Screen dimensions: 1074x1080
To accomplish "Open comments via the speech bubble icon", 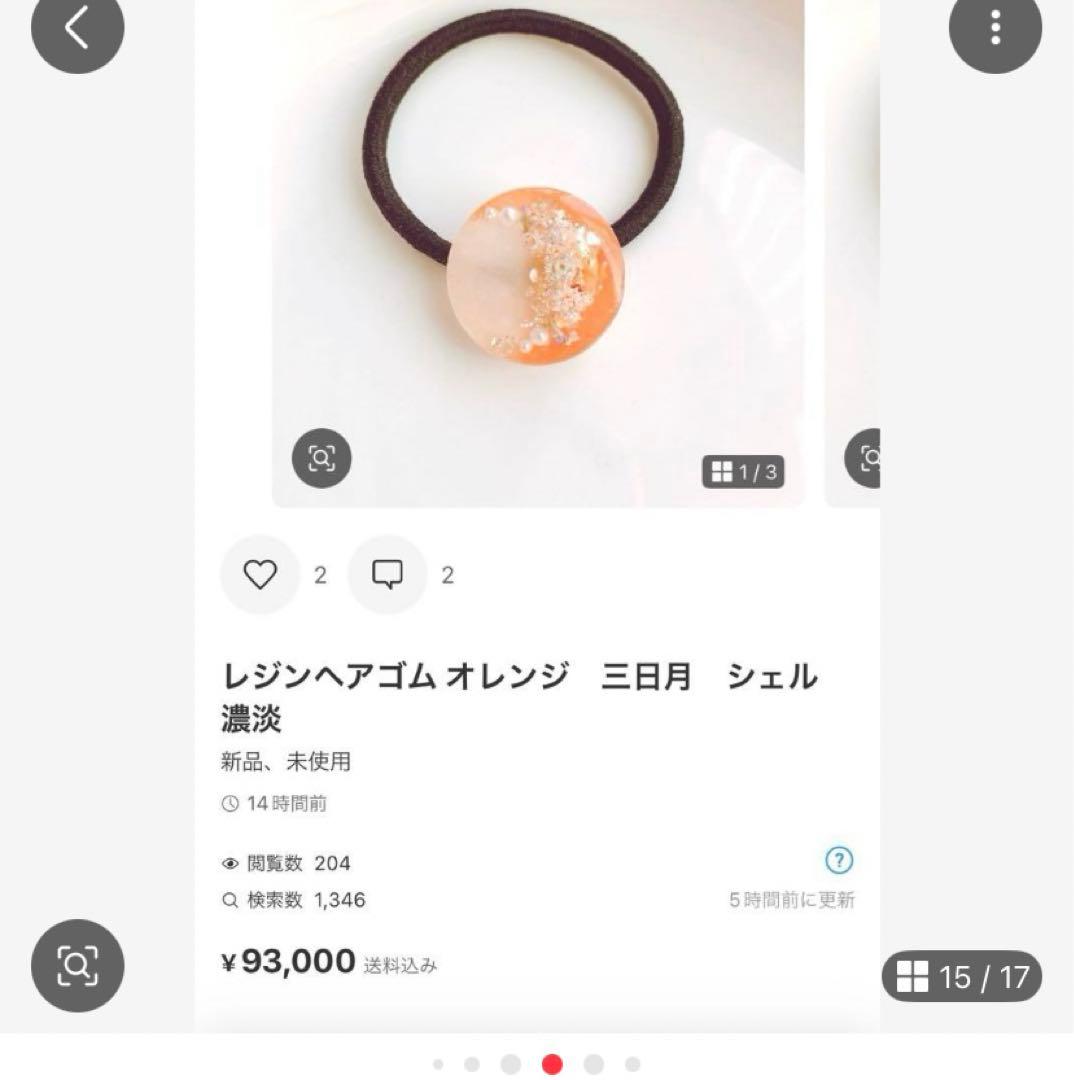I will [387, 575].
